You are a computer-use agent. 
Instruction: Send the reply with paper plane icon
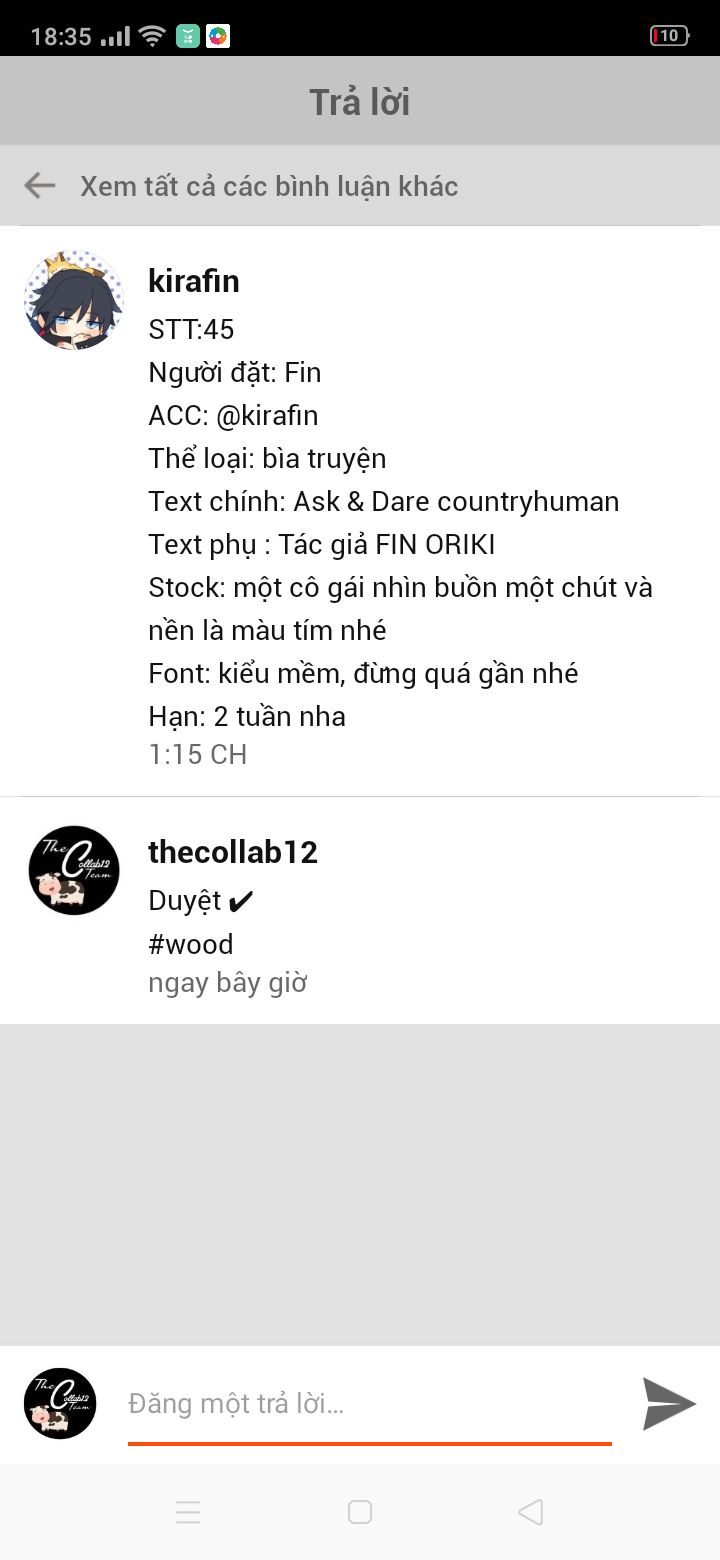[668, 1404]
